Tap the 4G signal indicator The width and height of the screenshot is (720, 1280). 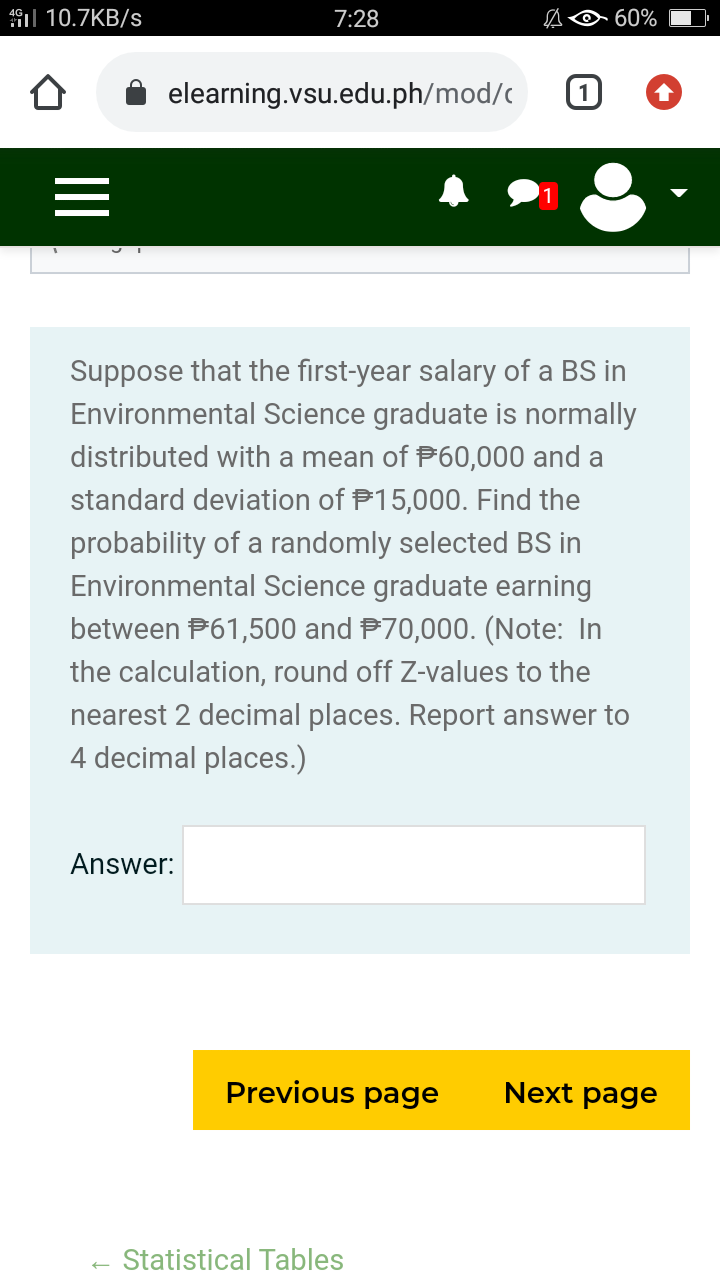[x=20, y=15]
